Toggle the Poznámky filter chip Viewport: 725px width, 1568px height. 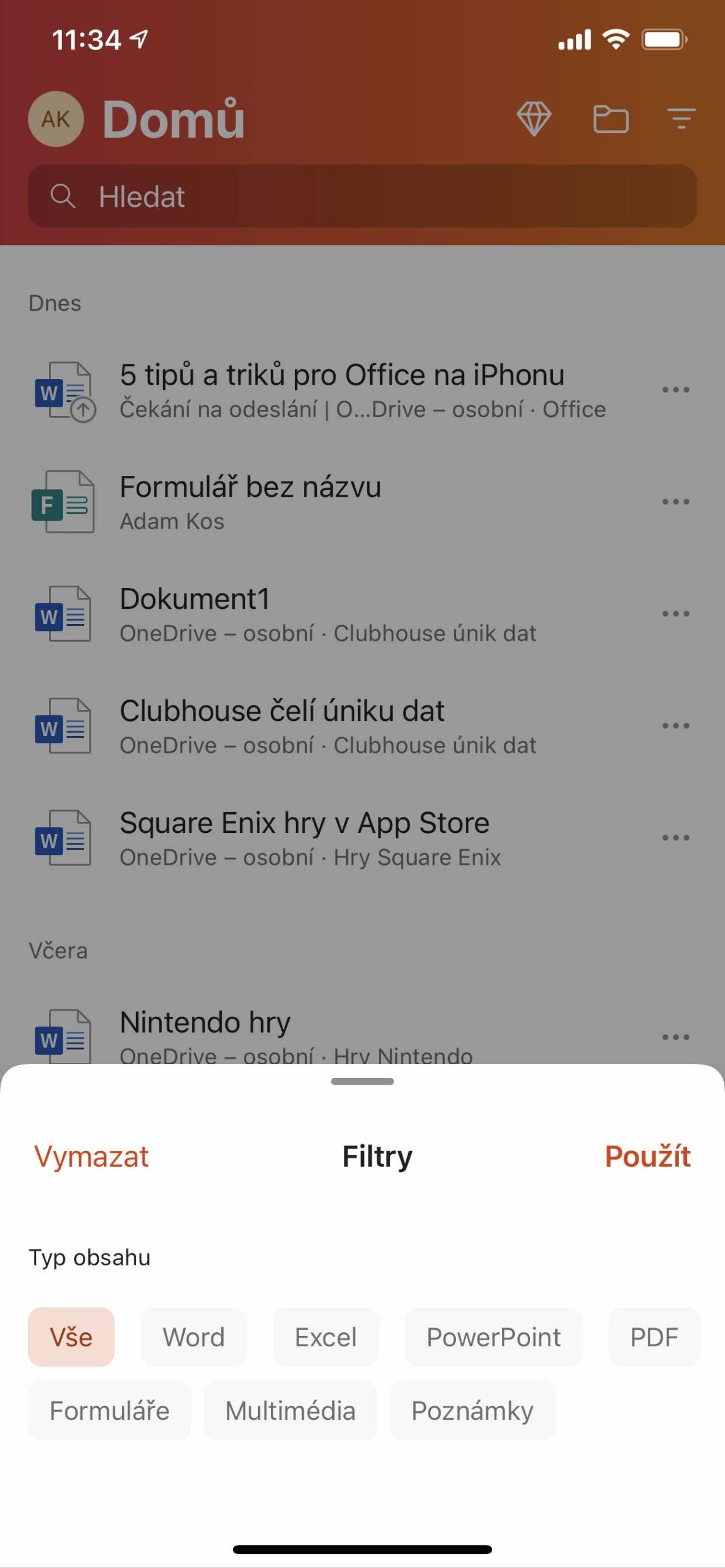point(473,1411)
